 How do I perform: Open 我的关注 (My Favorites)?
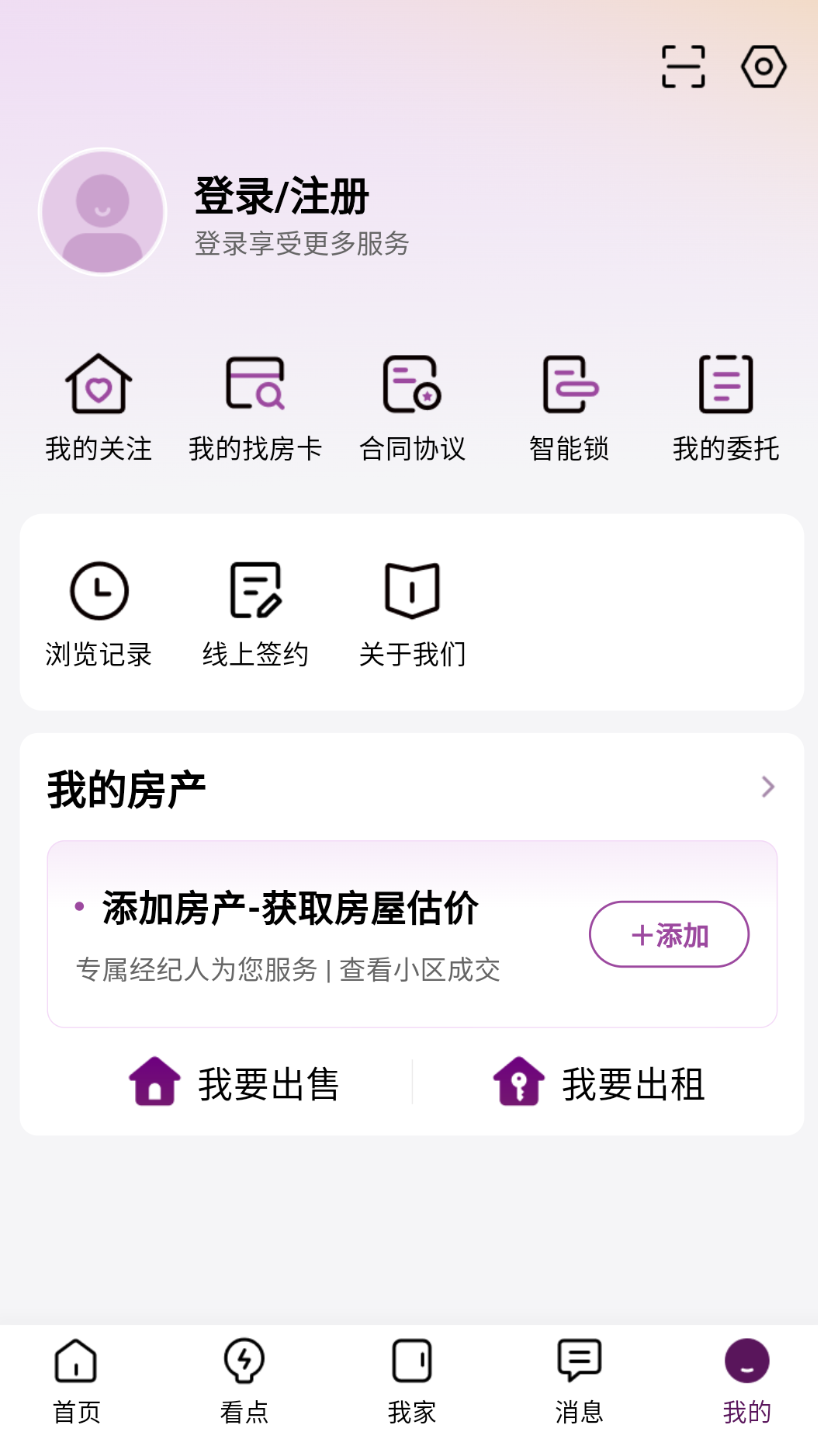(x=97, y=405)
